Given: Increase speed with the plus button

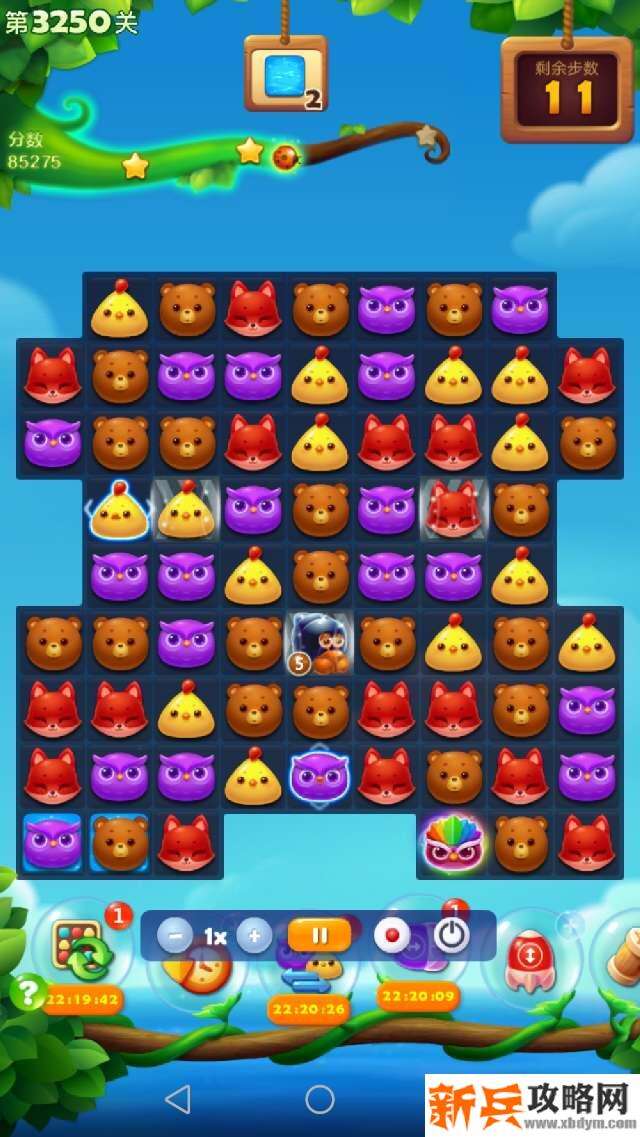Looking at the screenshot, I should 254,936.
